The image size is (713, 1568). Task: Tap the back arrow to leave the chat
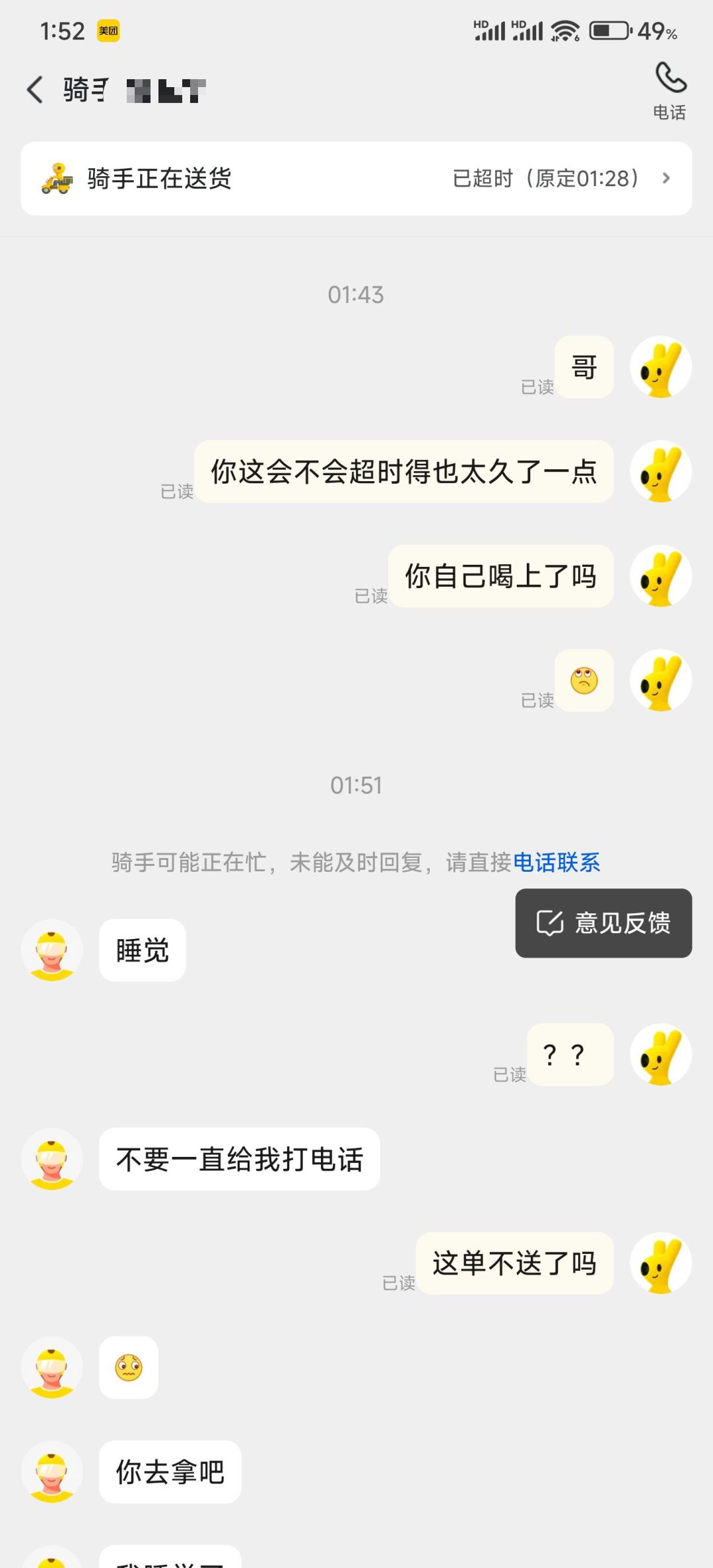coord(34,89)
